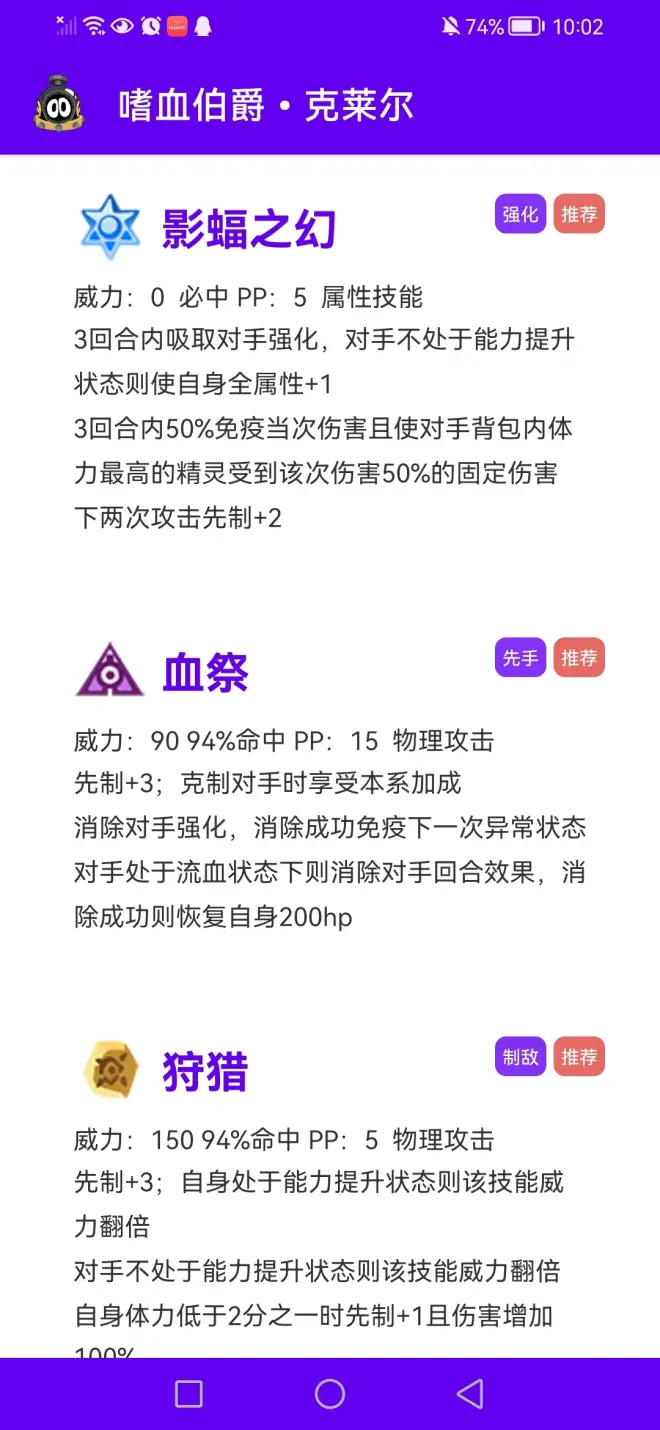Tap the 推荐 tag beside 狩猎
The height and width of the screenshot is (1430, 660).
(579, 1057)
